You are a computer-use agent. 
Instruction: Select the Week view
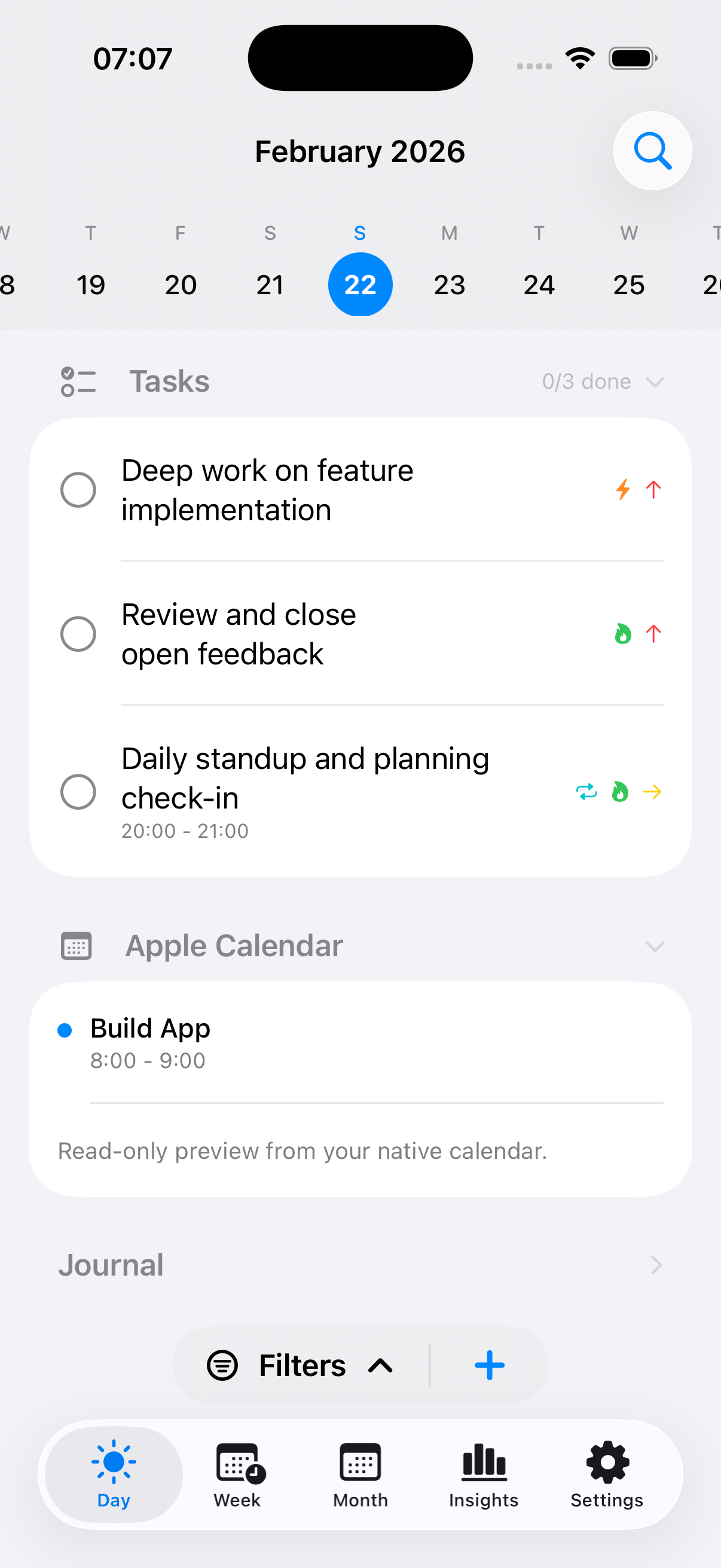237,1473
